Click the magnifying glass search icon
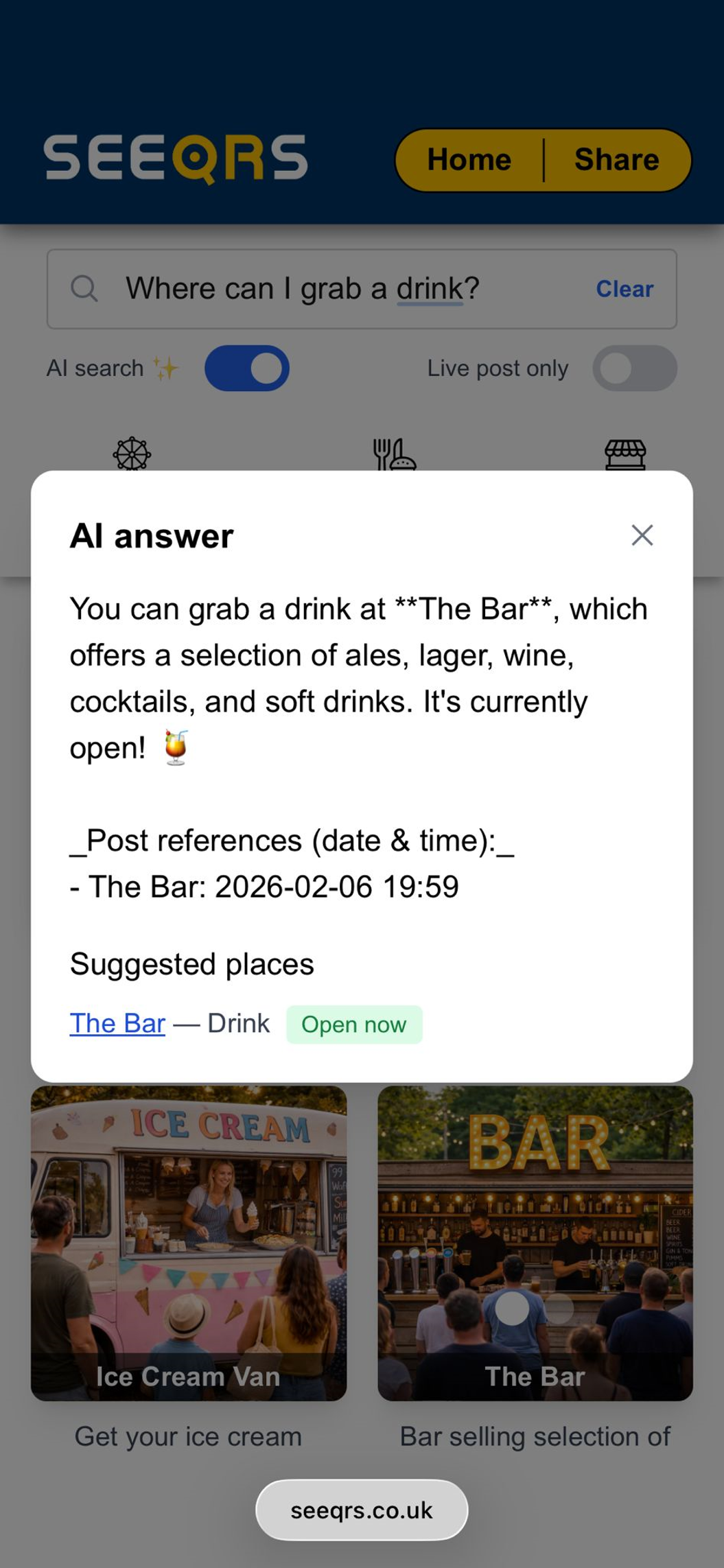The width and height of the screenshot is (724, 1568). (x=84, y=288)
